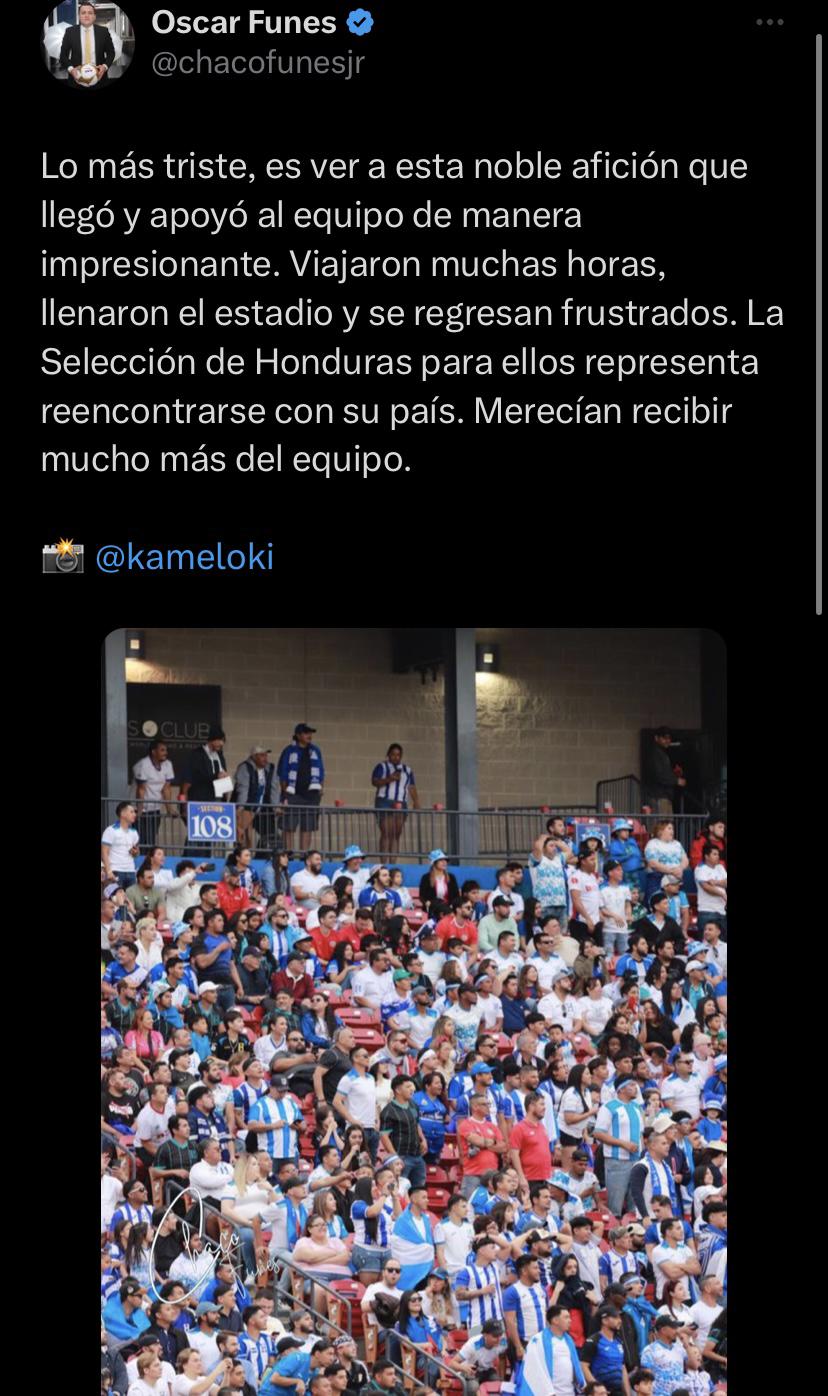Visit the profile by clicking the avatar photo
The height and width of the screenshot is (1396, 828).
click(85, 45)
